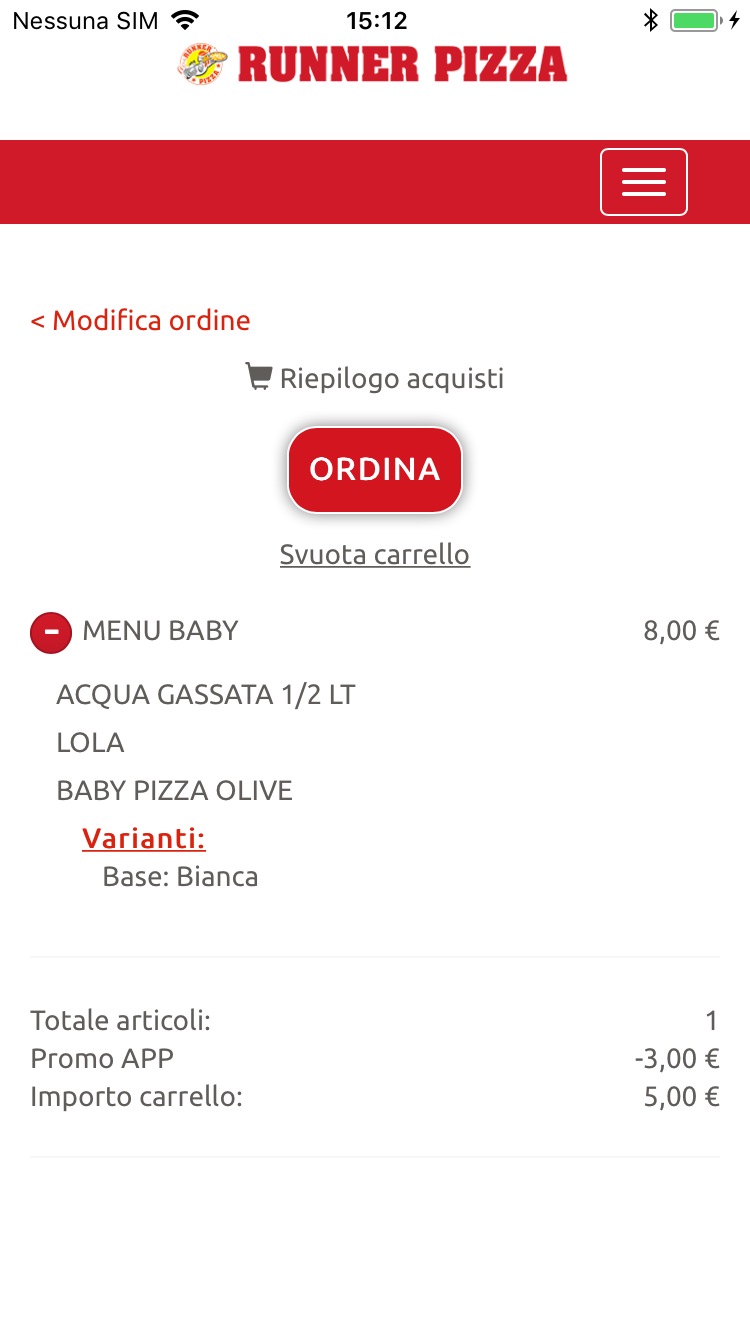Screen dimensions: 750x1334
Task: Tap the ORDINA button to place order
Action: click(x=375, y=470)
